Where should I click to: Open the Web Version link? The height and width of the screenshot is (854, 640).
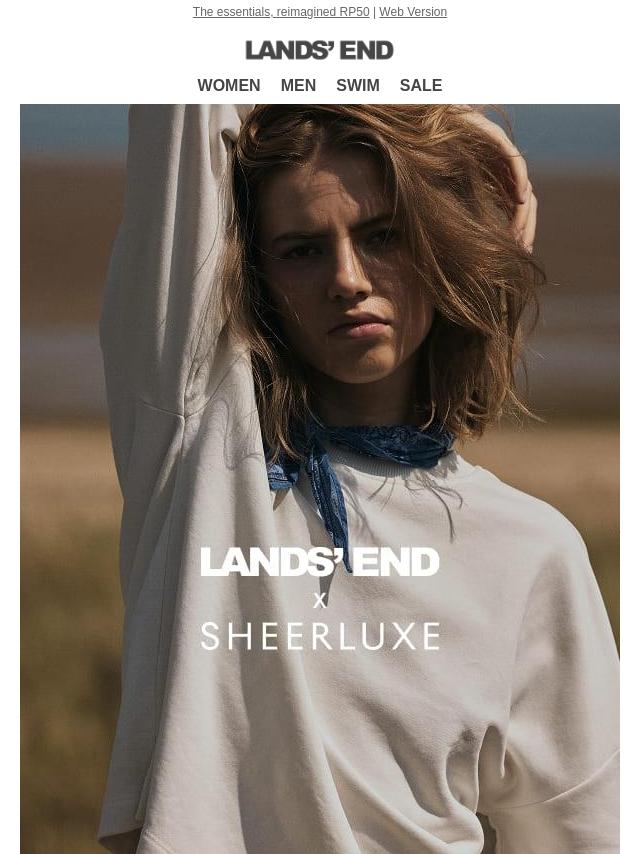click(x=412, y=12)
